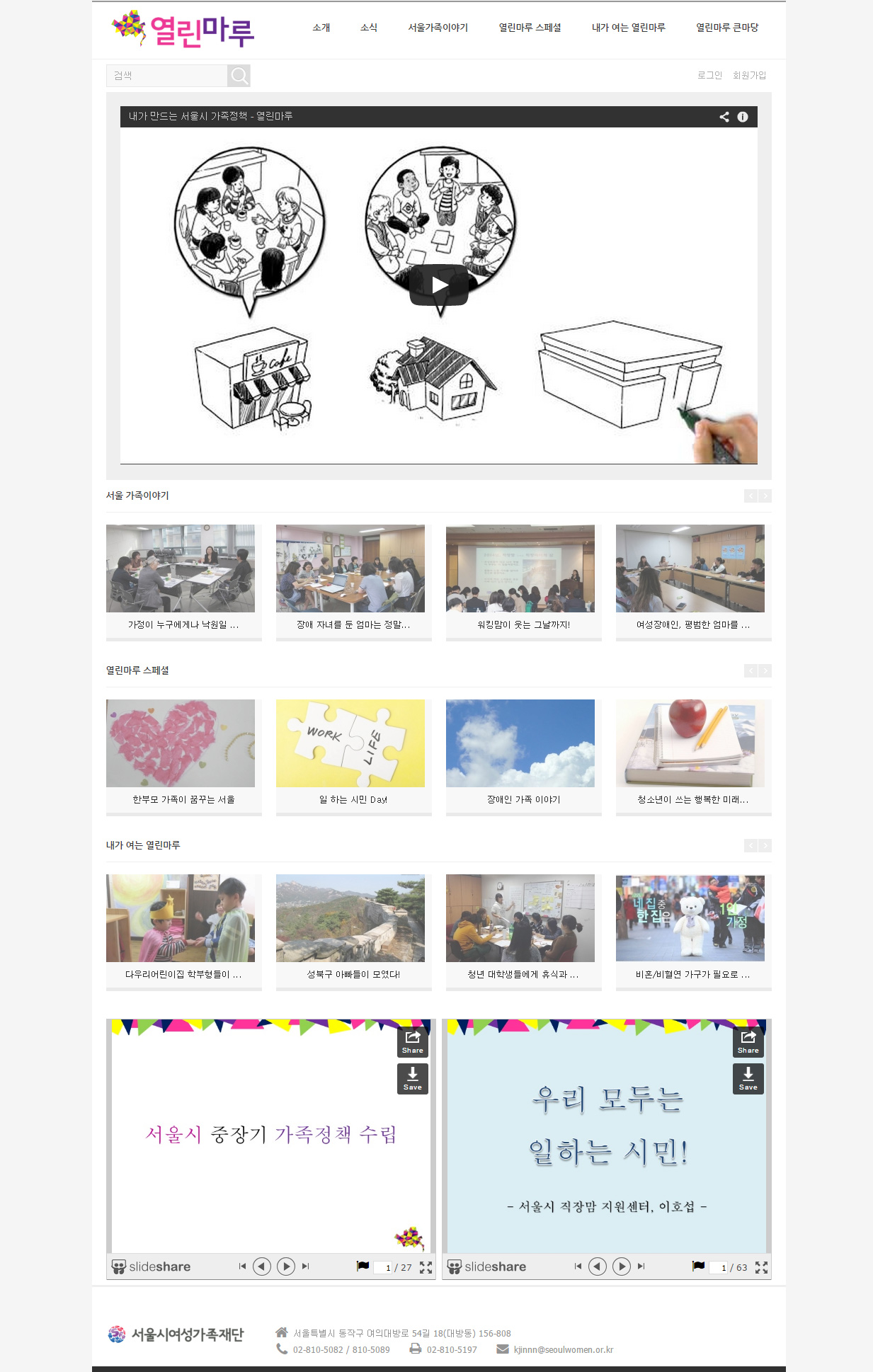Open the 로그인 link
Viewport: 873px width, 1372px height.
tap(709, 75)
